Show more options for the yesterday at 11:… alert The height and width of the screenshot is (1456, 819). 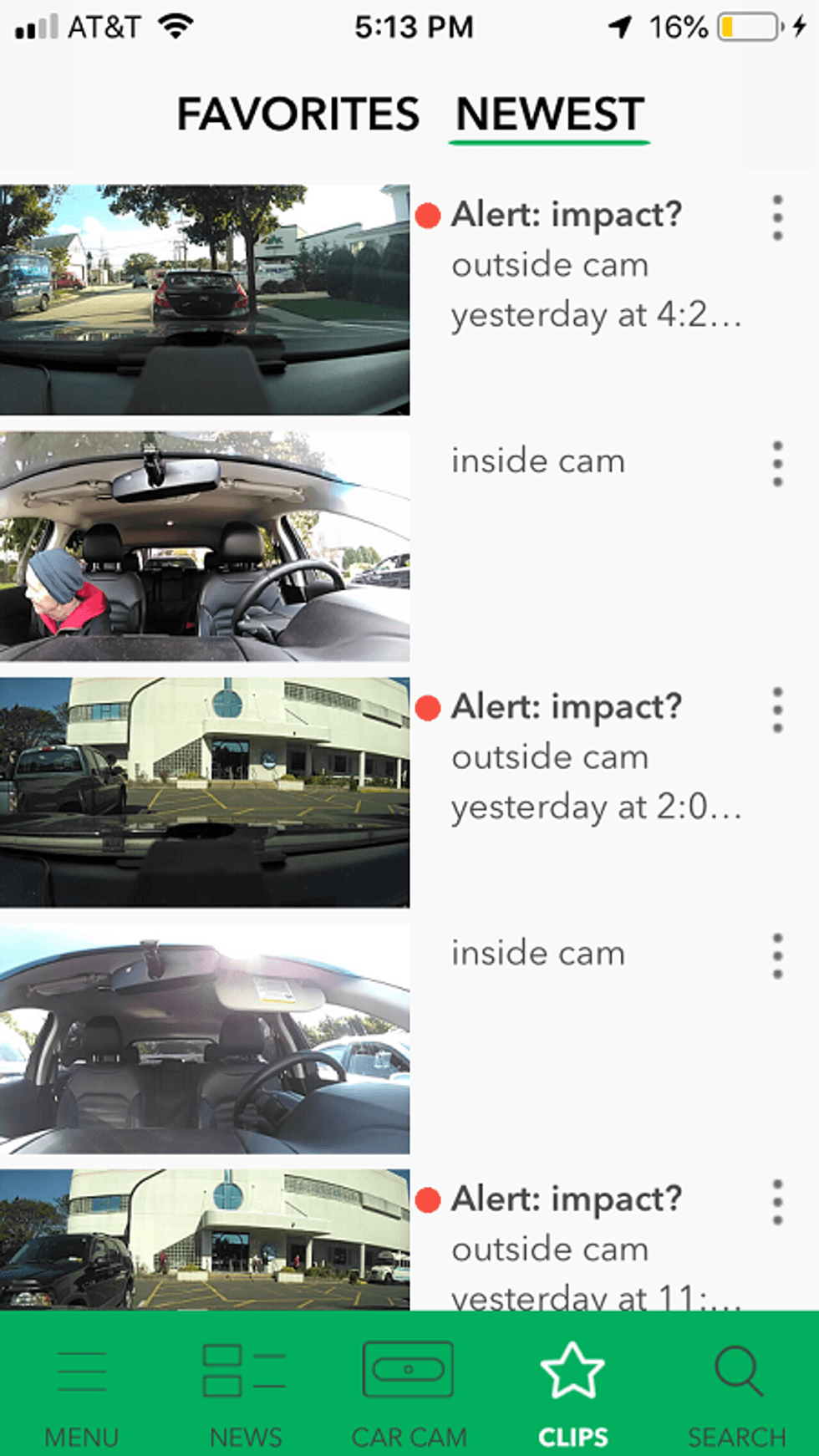777,1202
